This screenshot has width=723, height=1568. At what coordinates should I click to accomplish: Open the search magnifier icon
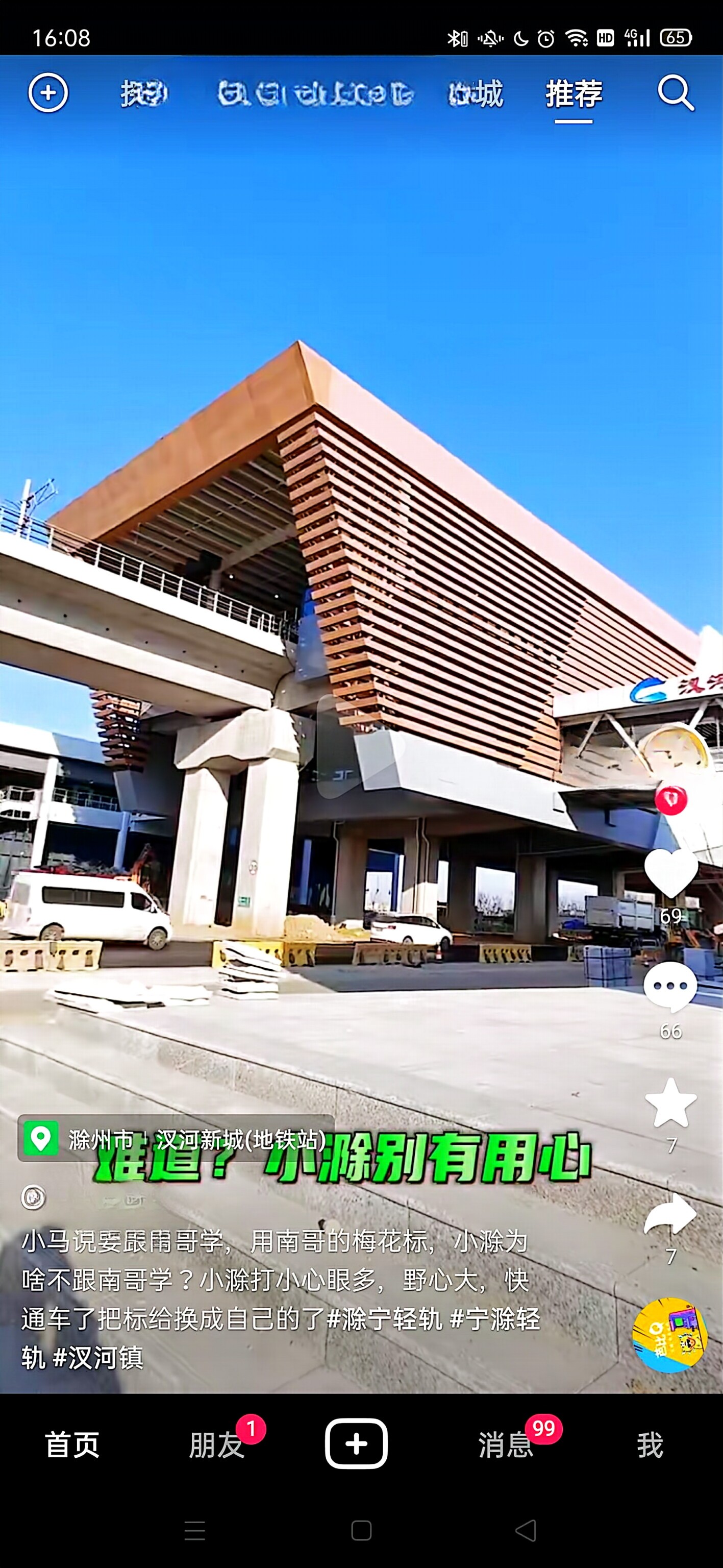(676, 93)
